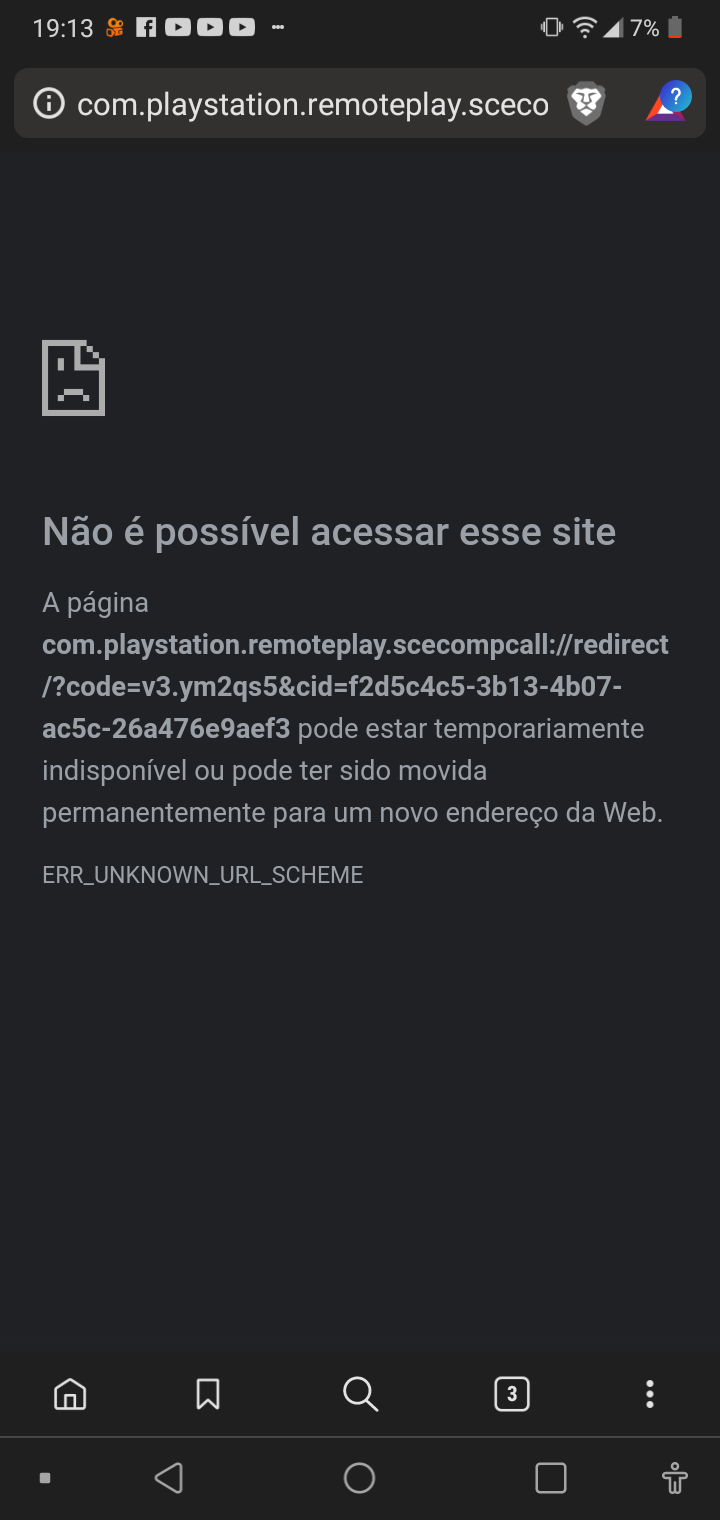This screenshot has width=720, height=1520.
Task: Open the tab switcher showing 3 tabs
Action: pos(512,1394)
